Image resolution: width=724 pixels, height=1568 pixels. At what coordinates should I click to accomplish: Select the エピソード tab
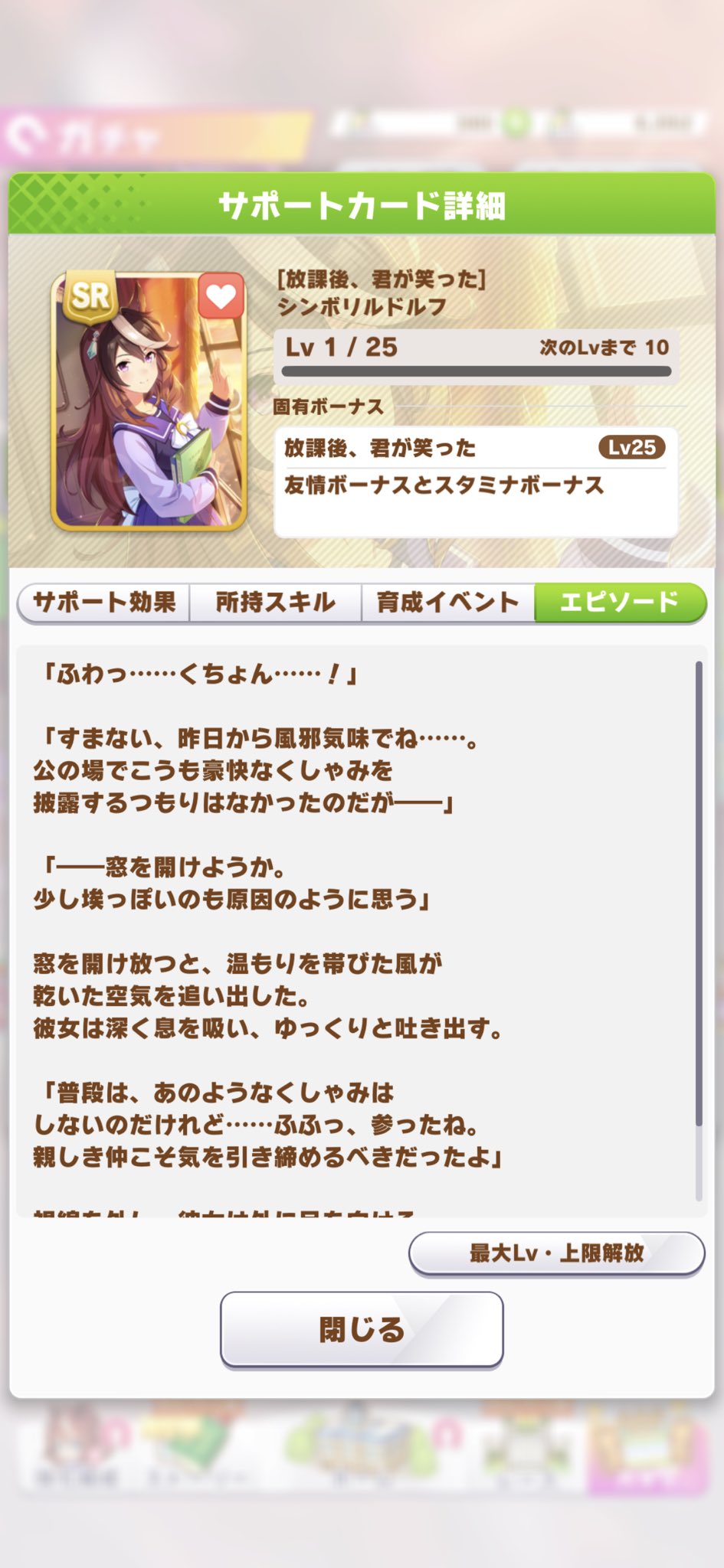click(619, 603)
